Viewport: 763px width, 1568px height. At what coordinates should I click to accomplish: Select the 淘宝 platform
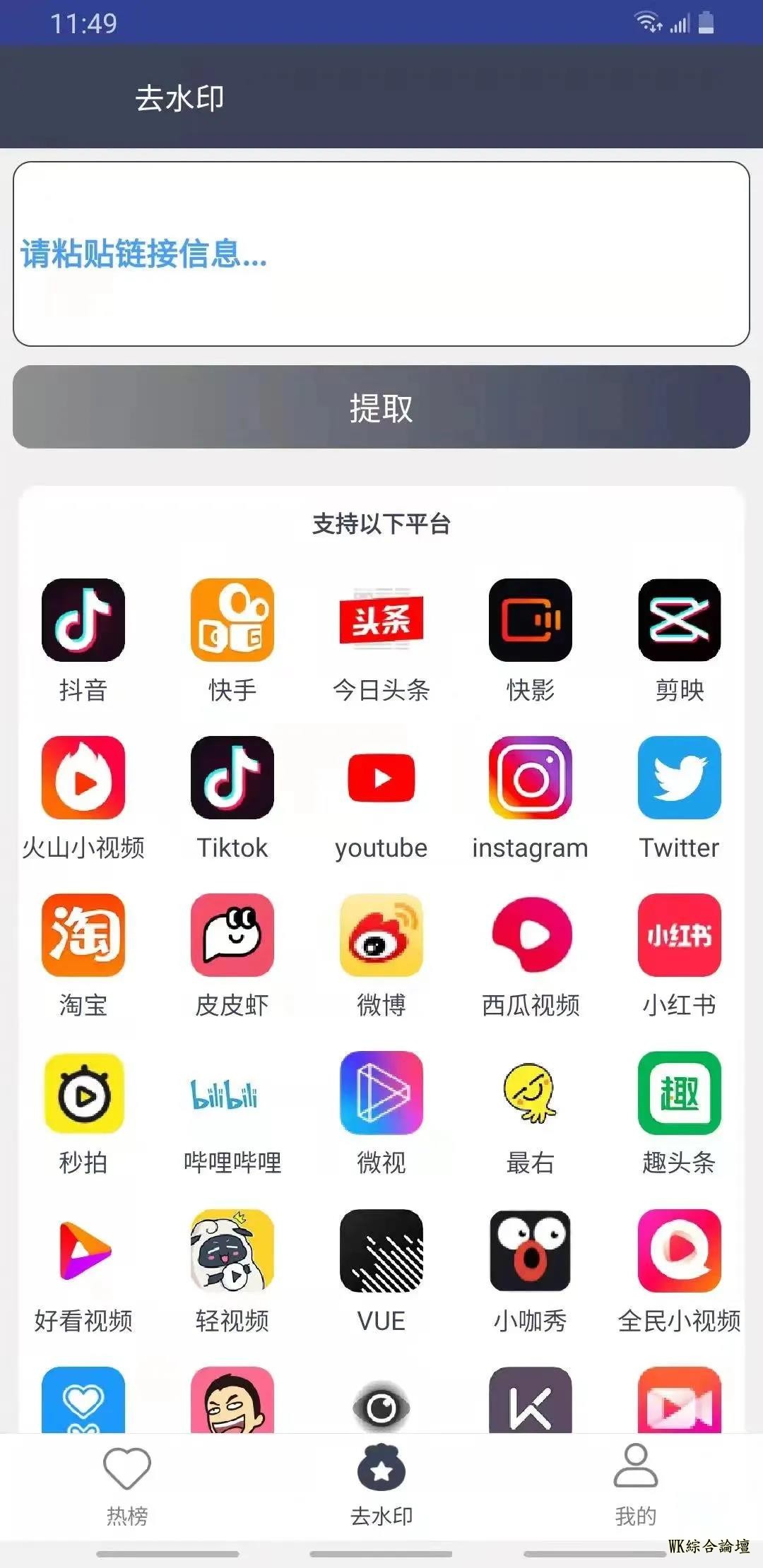click(x=83, y=935)
